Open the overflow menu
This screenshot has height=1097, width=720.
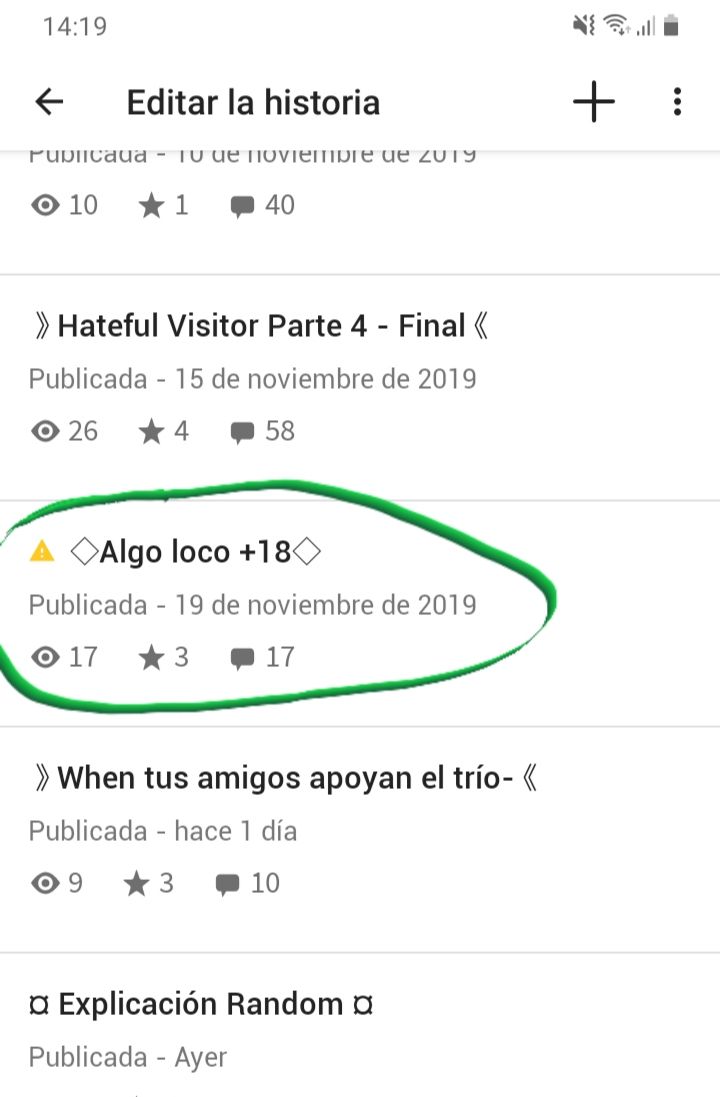tap(677, 102)
